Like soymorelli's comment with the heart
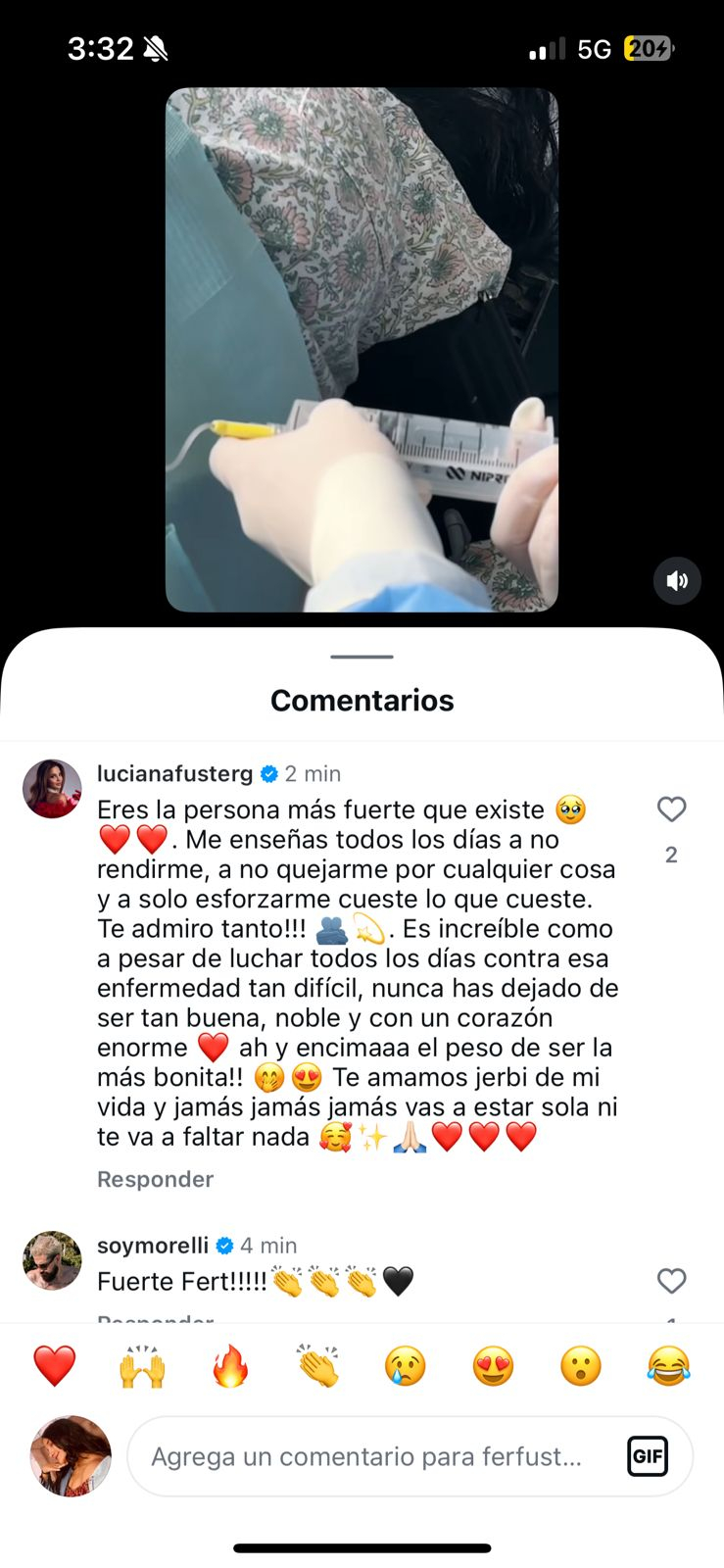This screenshot has height=1568, width=724. tap(671, 1281)
